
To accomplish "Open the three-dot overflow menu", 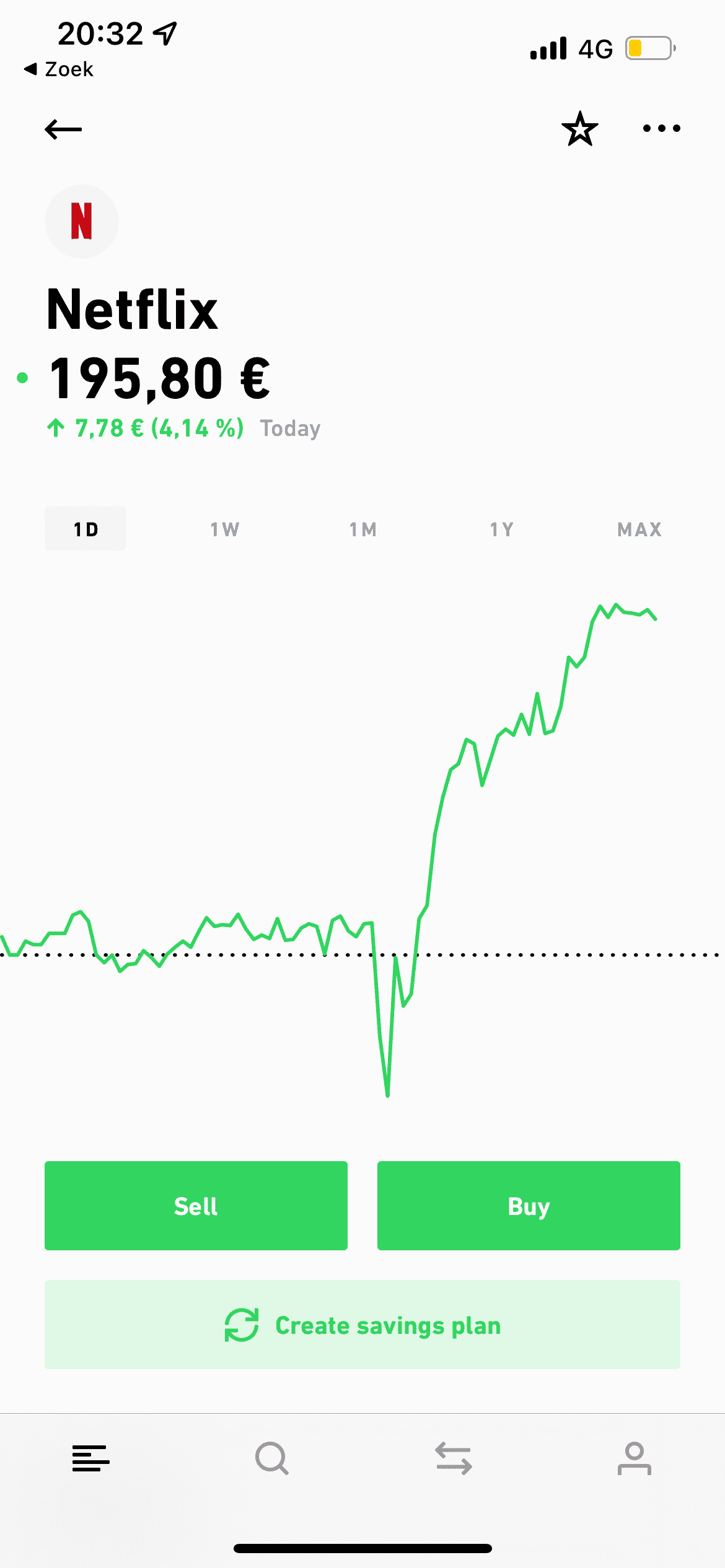I will [x=661, y=129].
